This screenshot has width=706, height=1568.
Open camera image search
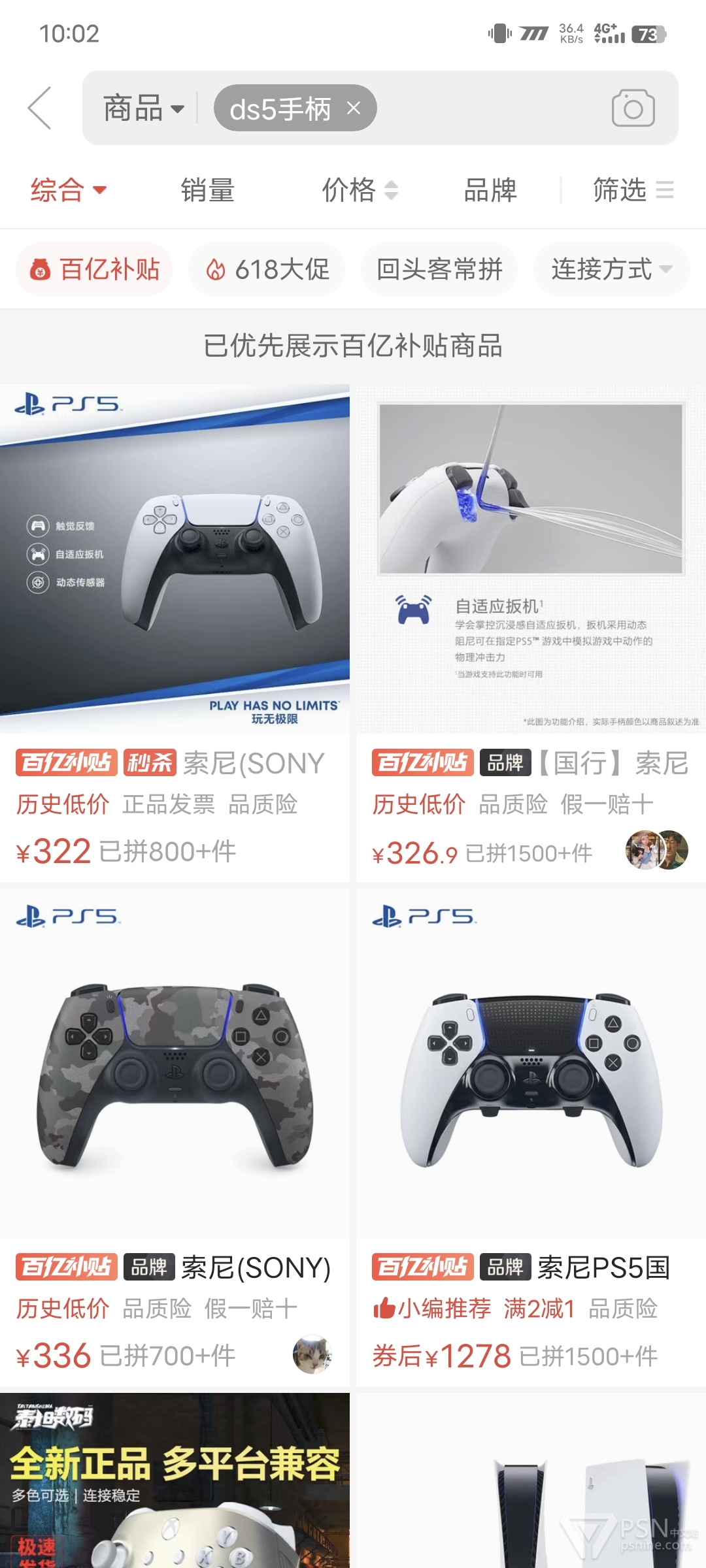[x=633, y=108]
